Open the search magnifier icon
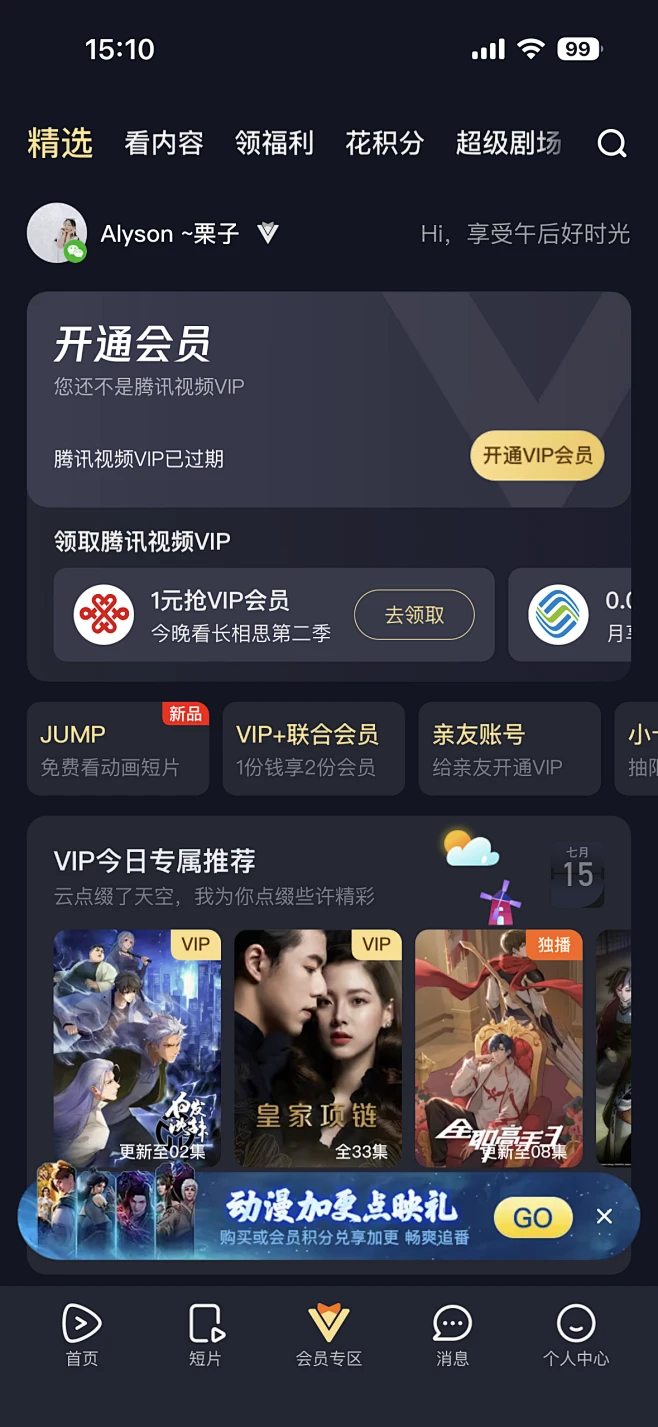The image size is (658, 1427). click(612, 144)
